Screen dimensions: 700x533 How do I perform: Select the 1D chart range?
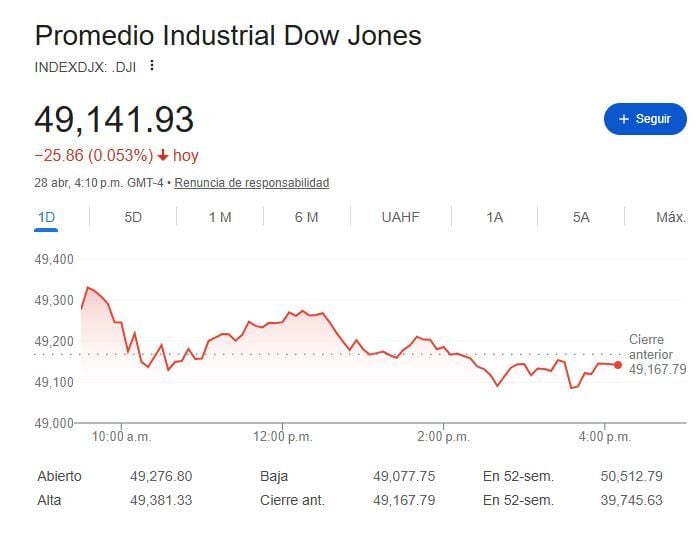pyautogui.click(x=46, y=217)
